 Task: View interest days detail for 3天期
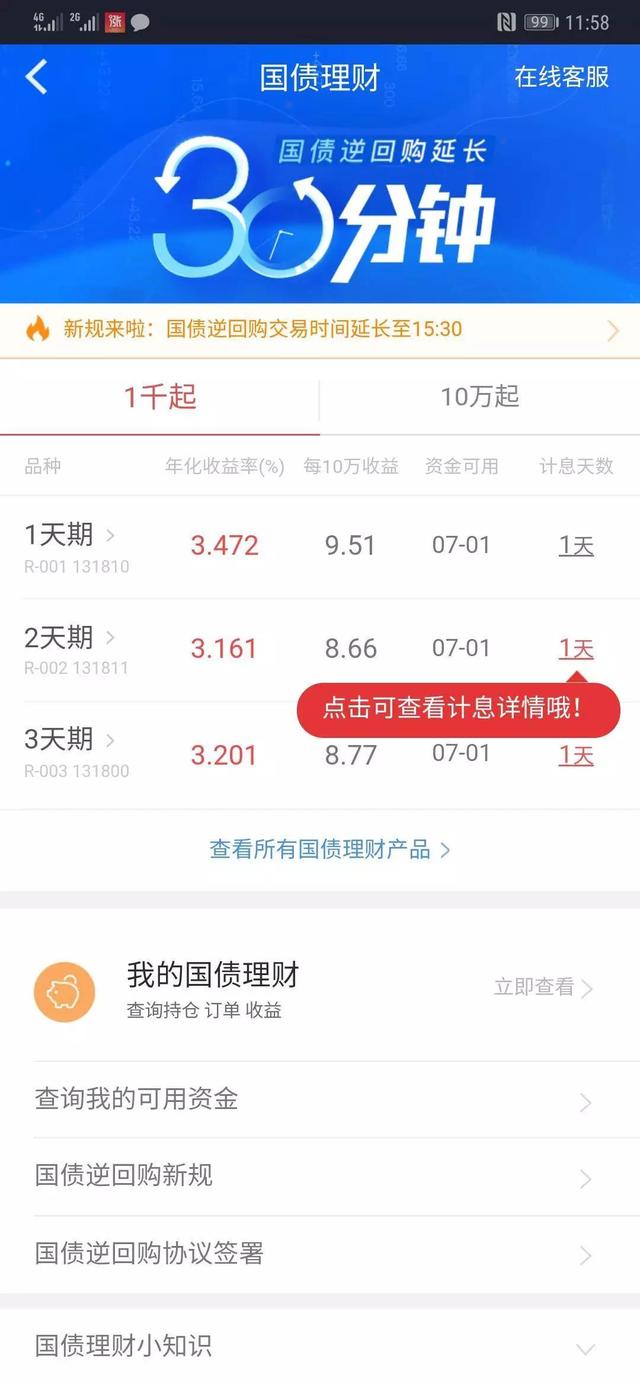click(576, 756)
